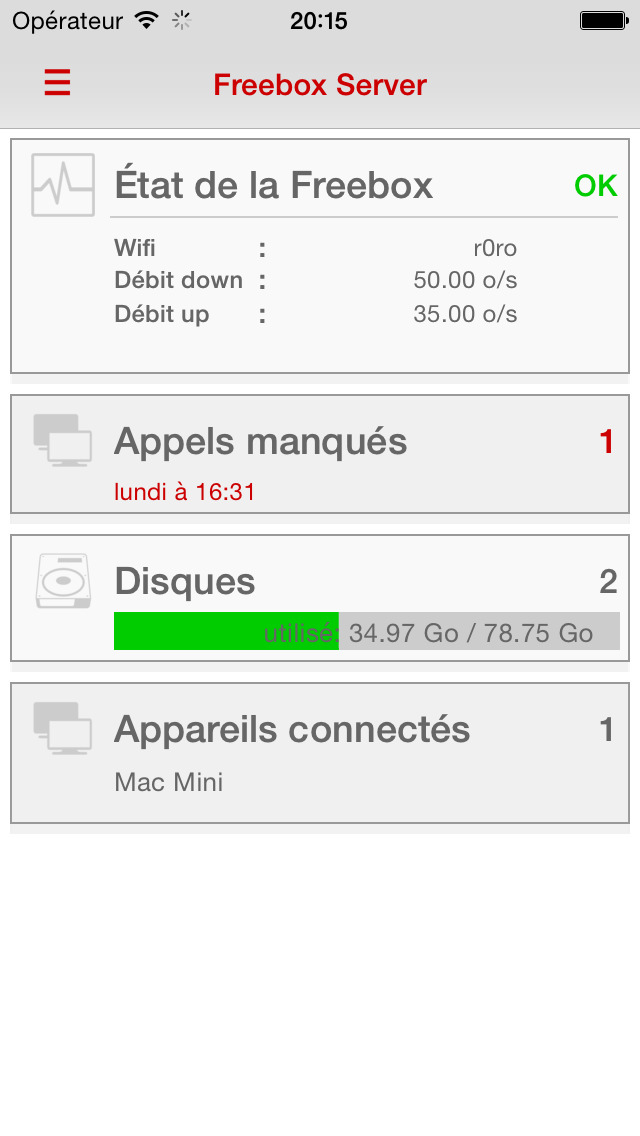The width and height of the screenshot is (640, 1136).
Task: Open the Disques card
Action: click(320, 598)
